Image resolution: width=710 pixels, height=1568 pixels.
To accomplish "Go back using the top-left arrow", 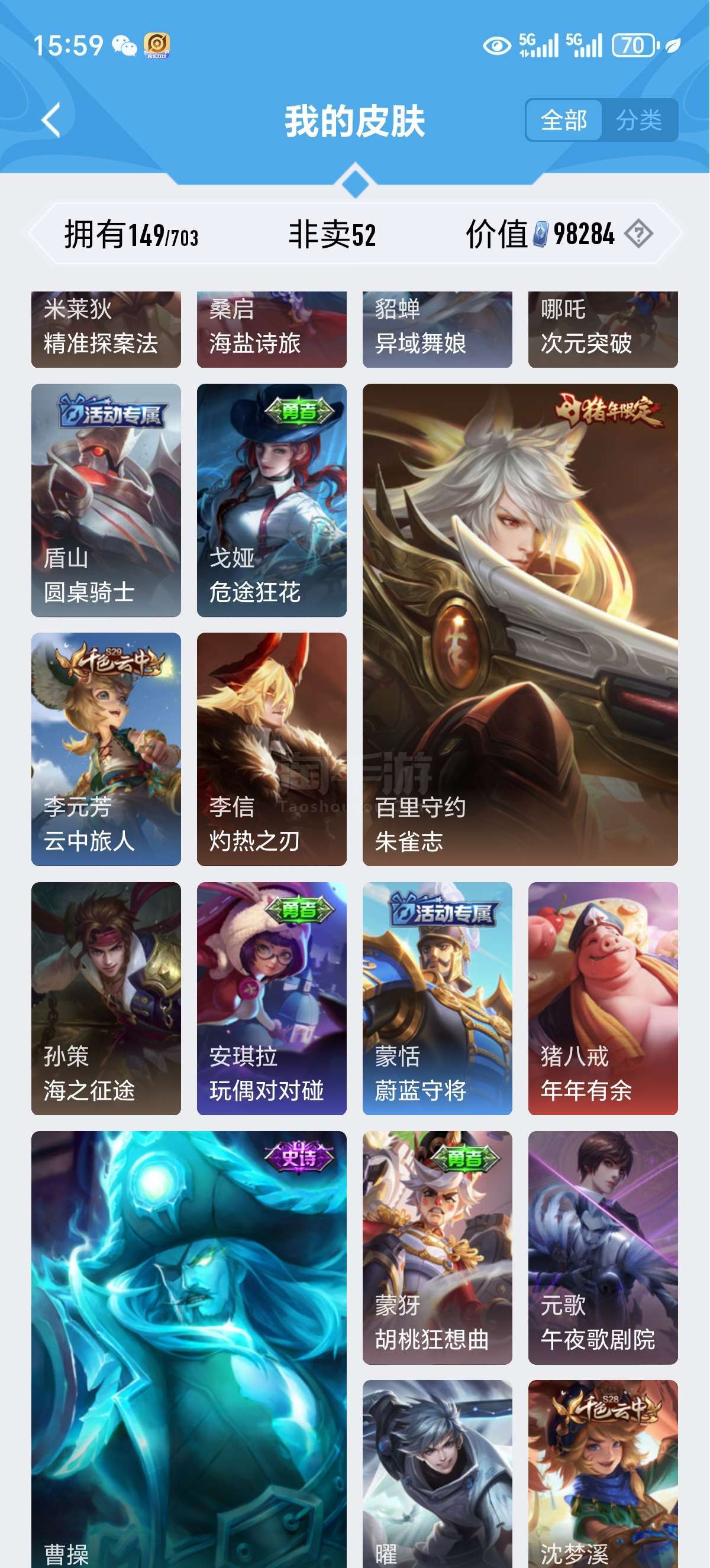I will click(x=51, y=120).
